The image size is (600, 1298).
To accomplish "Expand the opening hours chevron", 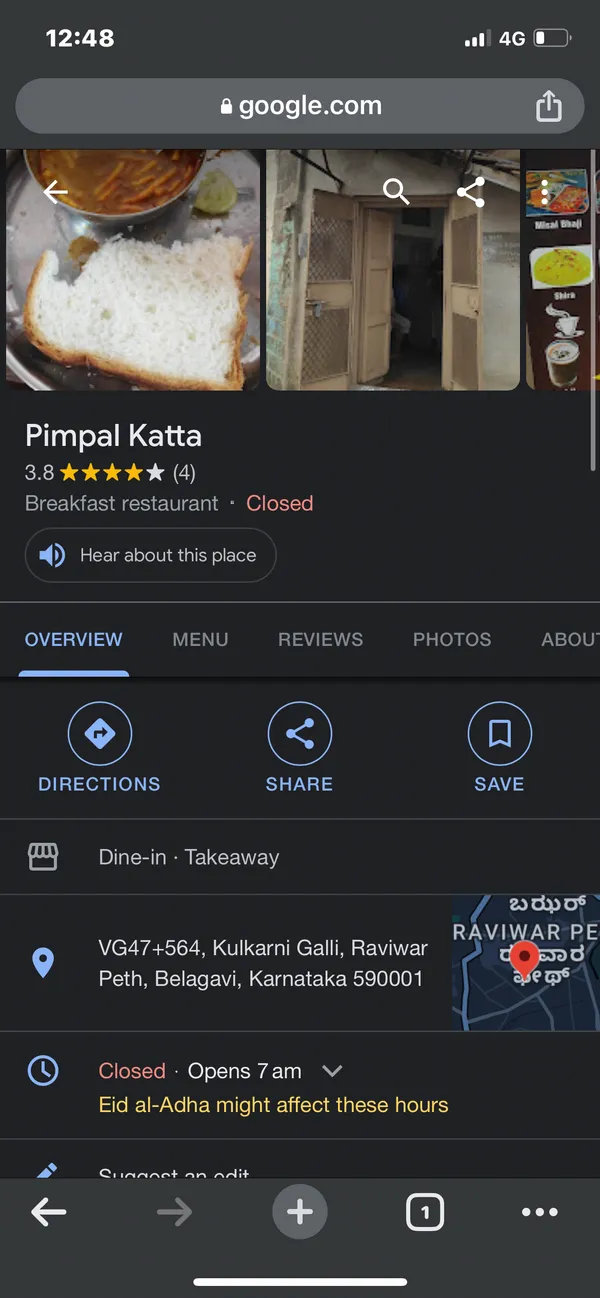I will (x=332, y=1071).
